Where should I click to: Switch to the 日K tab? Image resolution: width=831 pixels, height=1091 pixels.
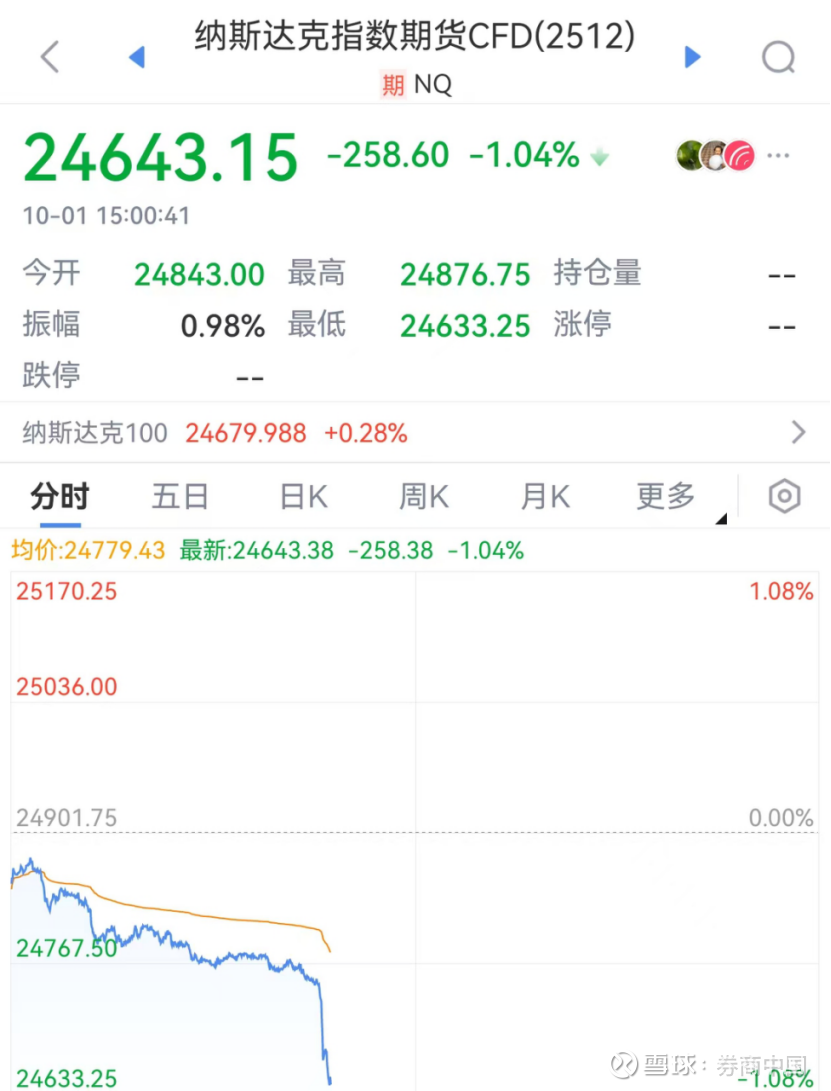302,496
